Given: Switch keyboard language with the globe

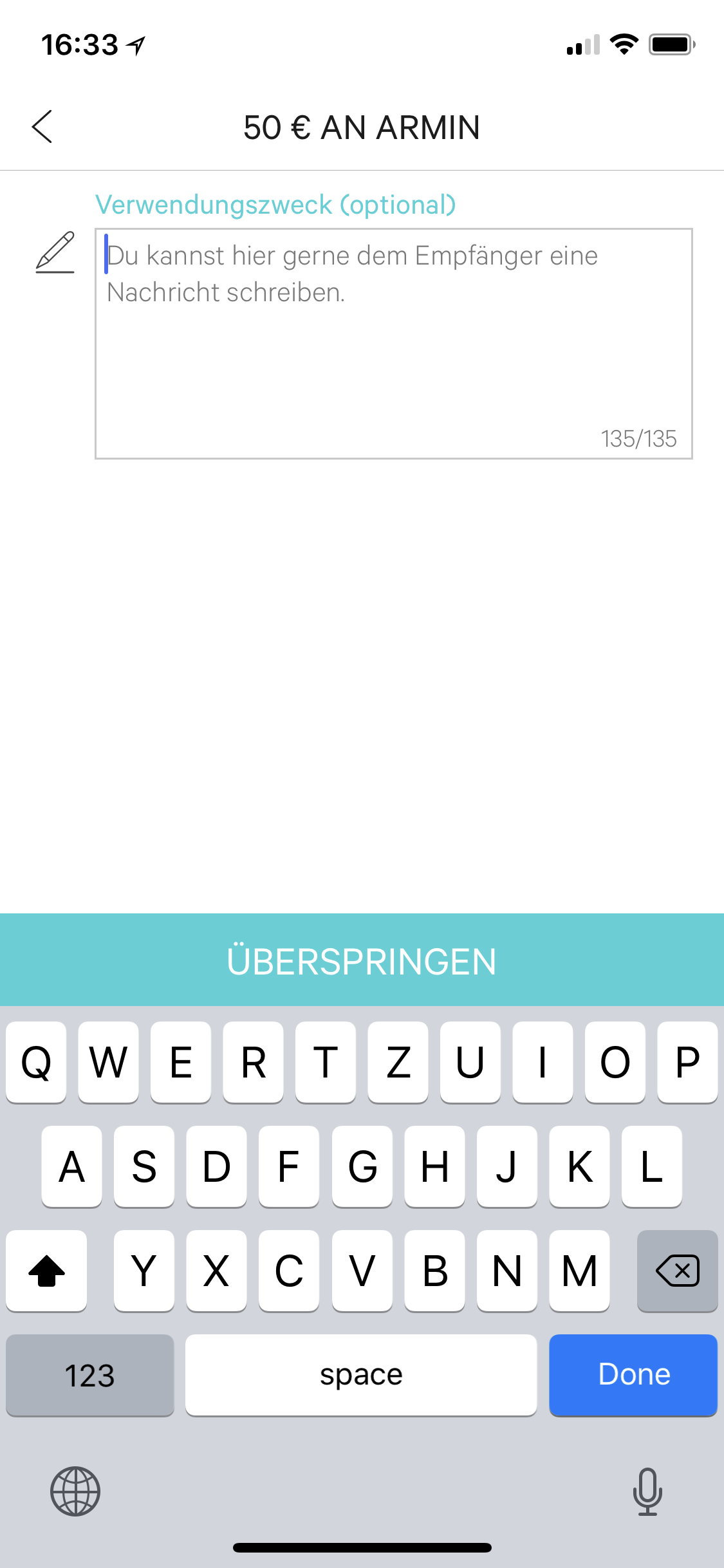Looking at the screenshot, I should pyautogui.click(x=75, y=1491).
